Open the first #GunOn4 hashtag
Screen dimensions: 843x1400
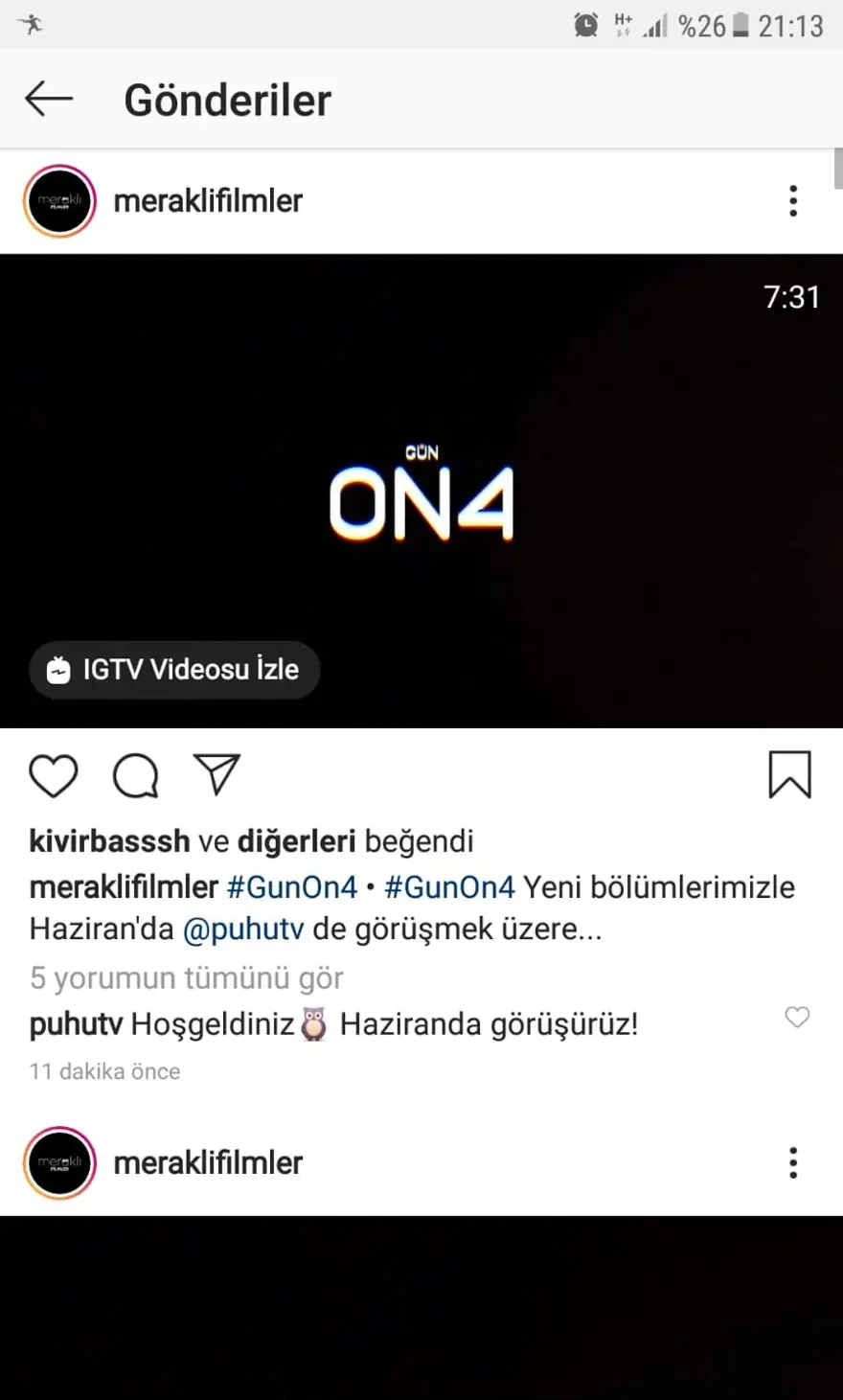pos(291,887)
